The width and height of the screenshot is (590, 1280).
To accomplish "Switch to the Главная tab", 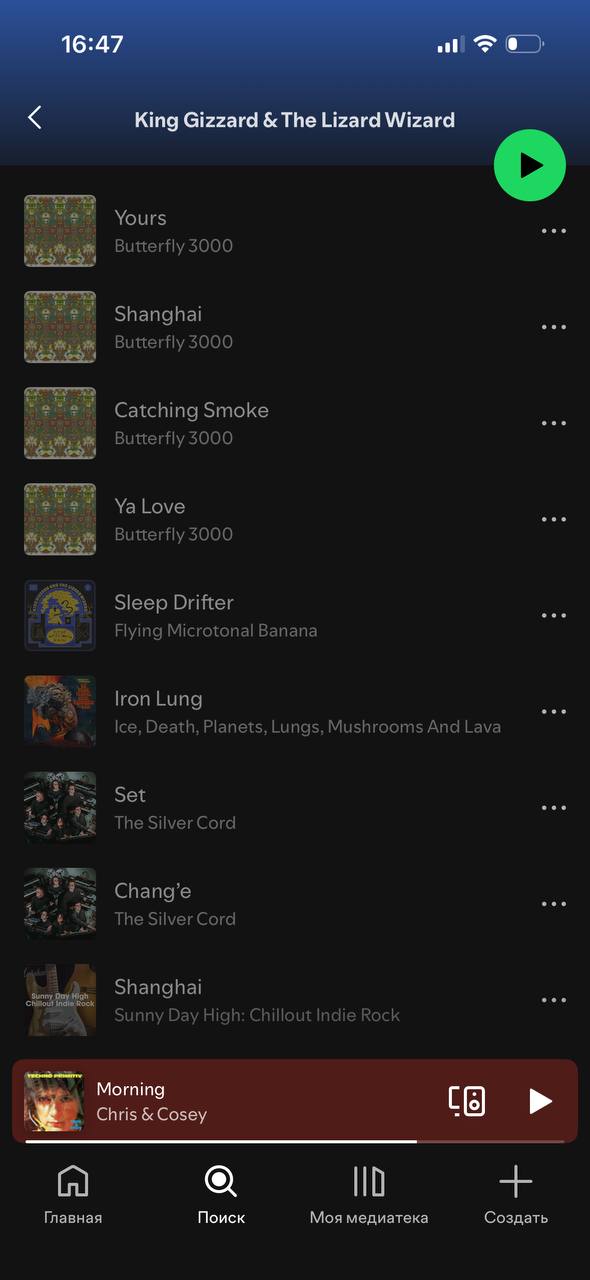I will [73, 1195].
